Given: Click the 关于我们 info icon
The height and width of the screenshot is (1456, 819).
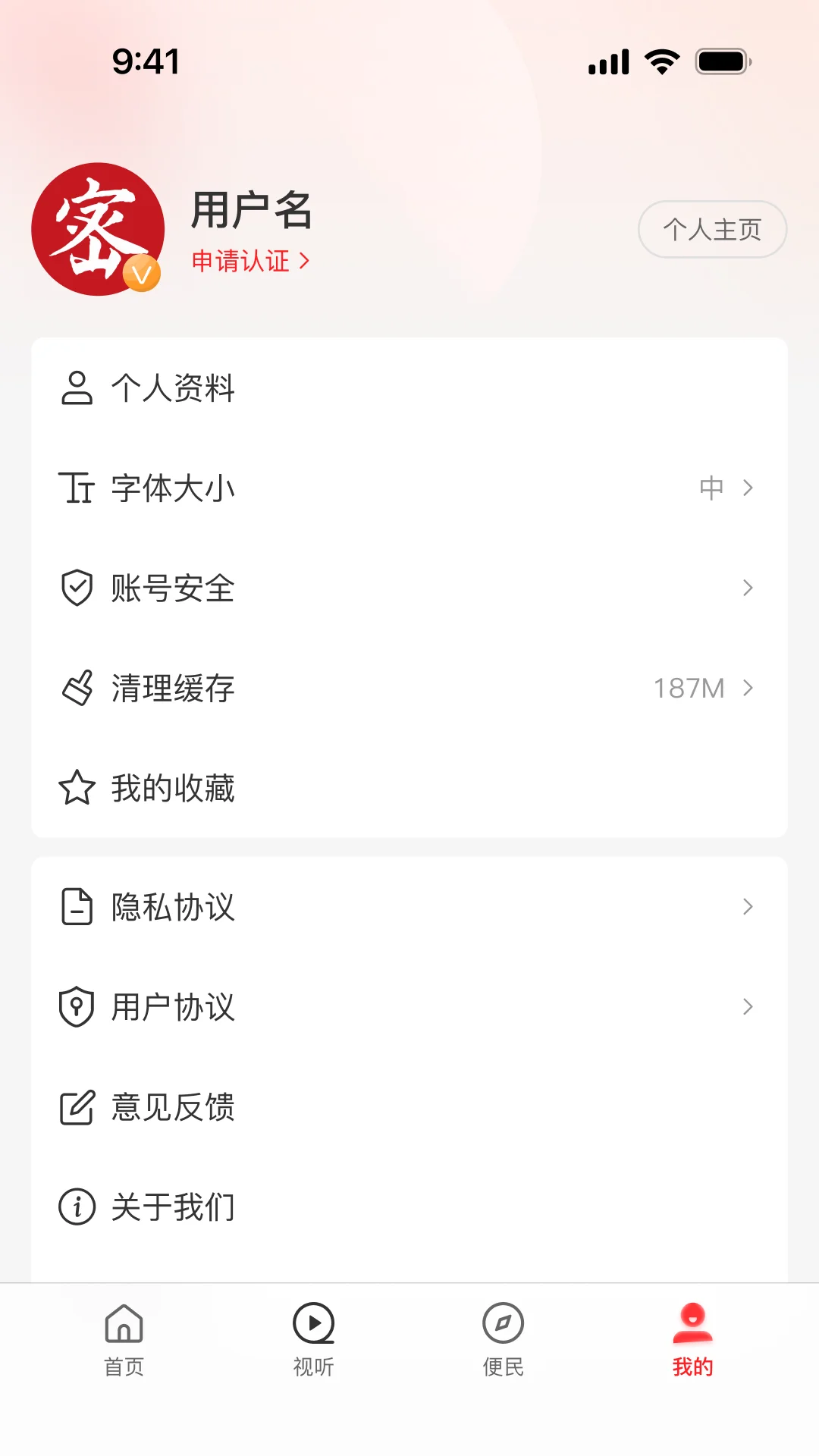Looking at the screenshot, I should click(x=75, y=1206).
